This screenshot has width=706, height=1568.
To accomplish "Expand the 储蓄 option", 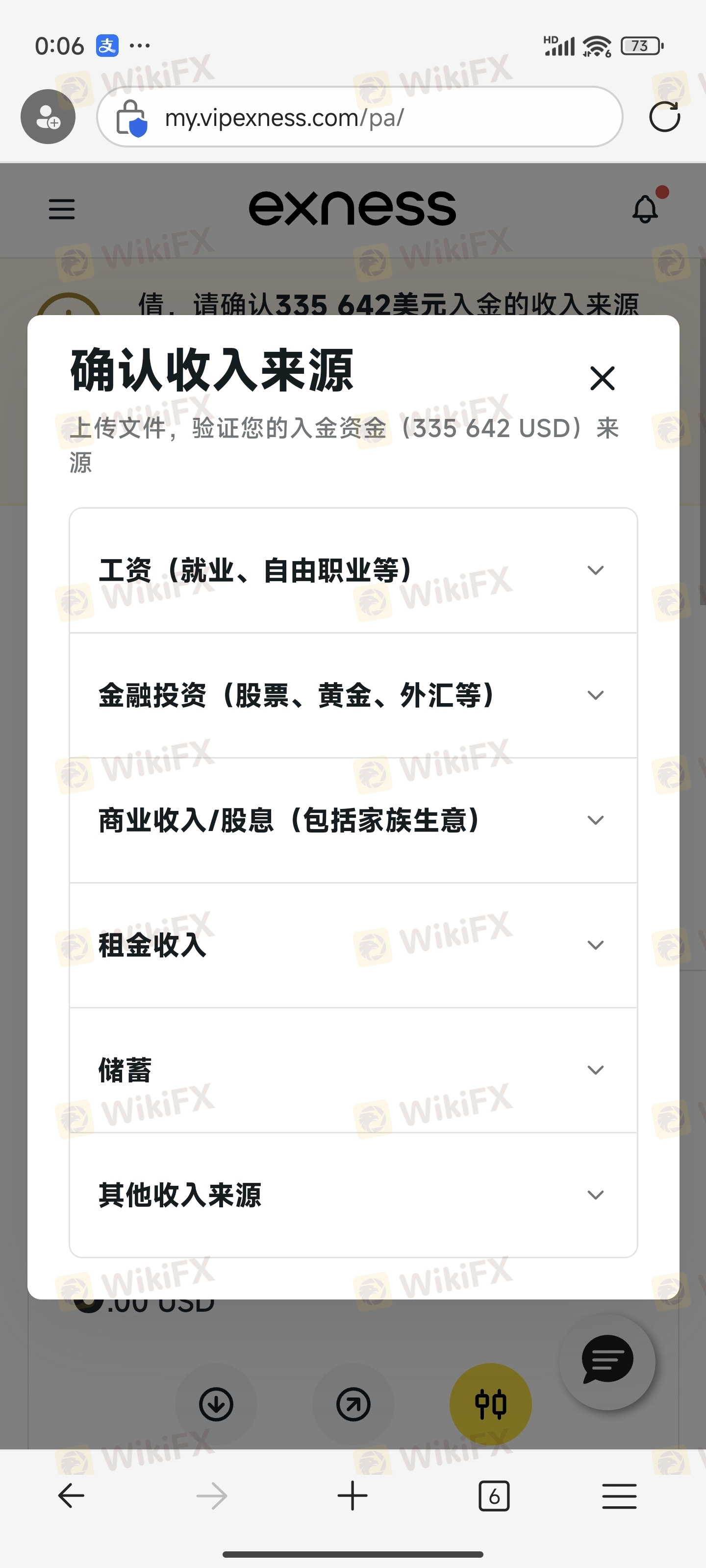I will [x=353, y=1070].
